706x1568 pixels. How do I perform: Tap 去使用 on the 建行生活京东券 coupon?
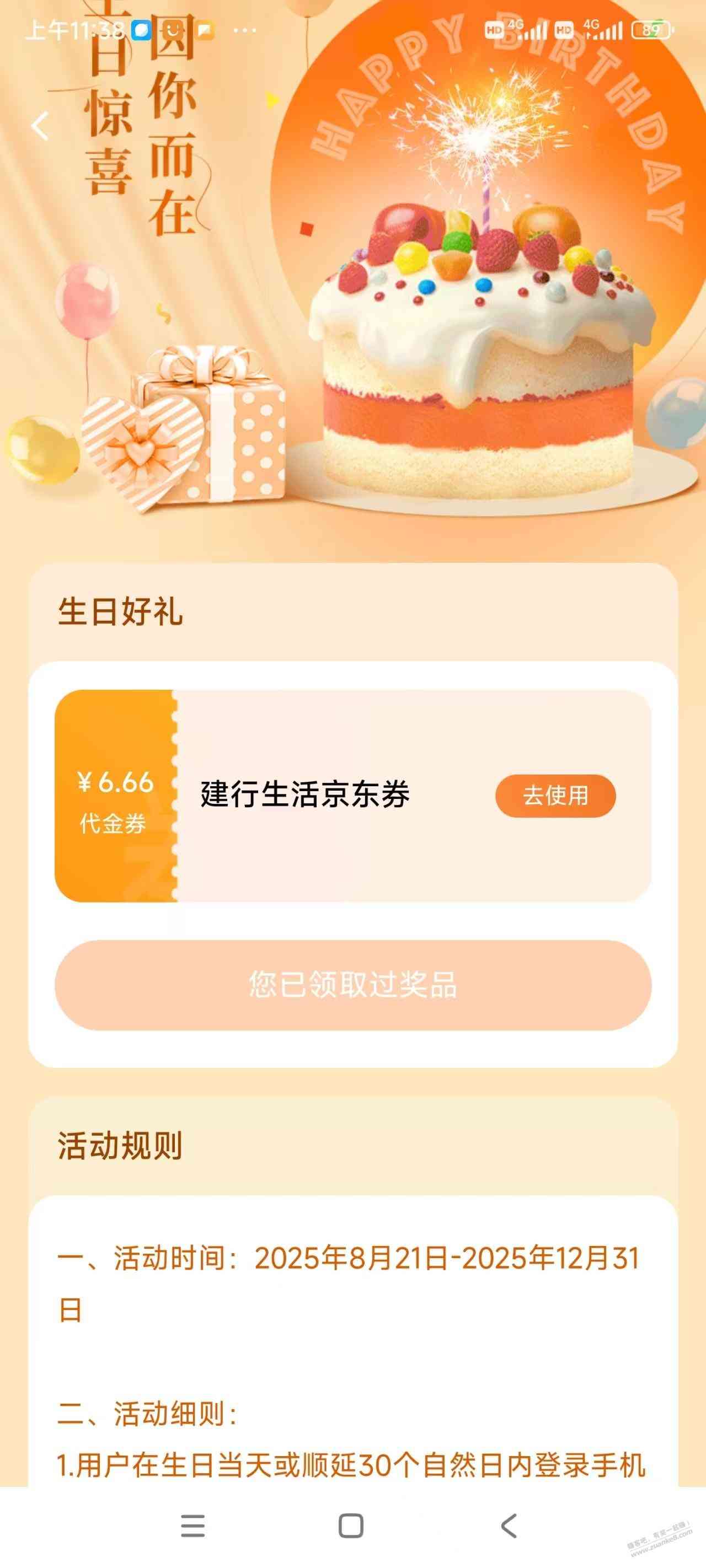[555, 796]
